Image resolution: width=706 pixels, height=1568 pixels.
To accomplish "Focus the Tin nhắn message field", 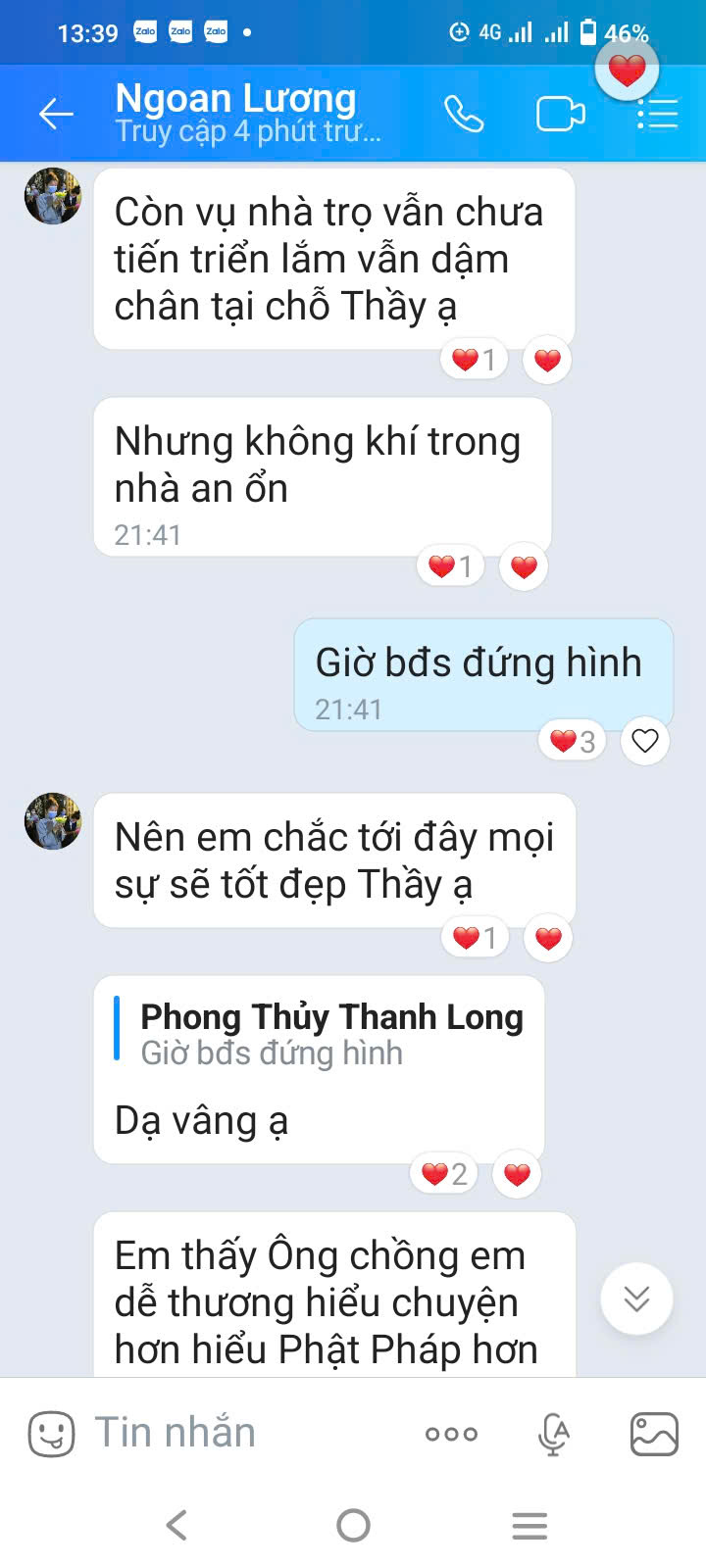I will [x=245, y=1433].
